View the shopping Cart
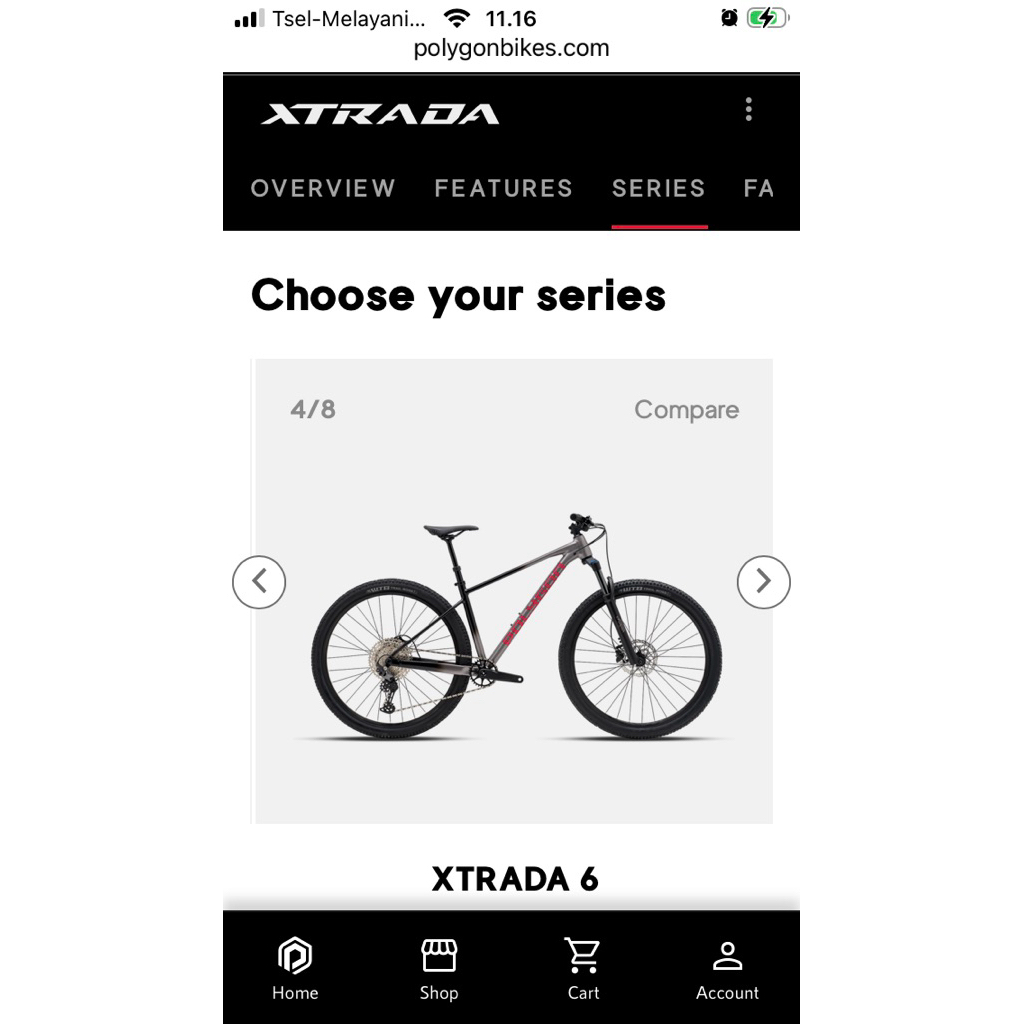 tap(583, 969)
